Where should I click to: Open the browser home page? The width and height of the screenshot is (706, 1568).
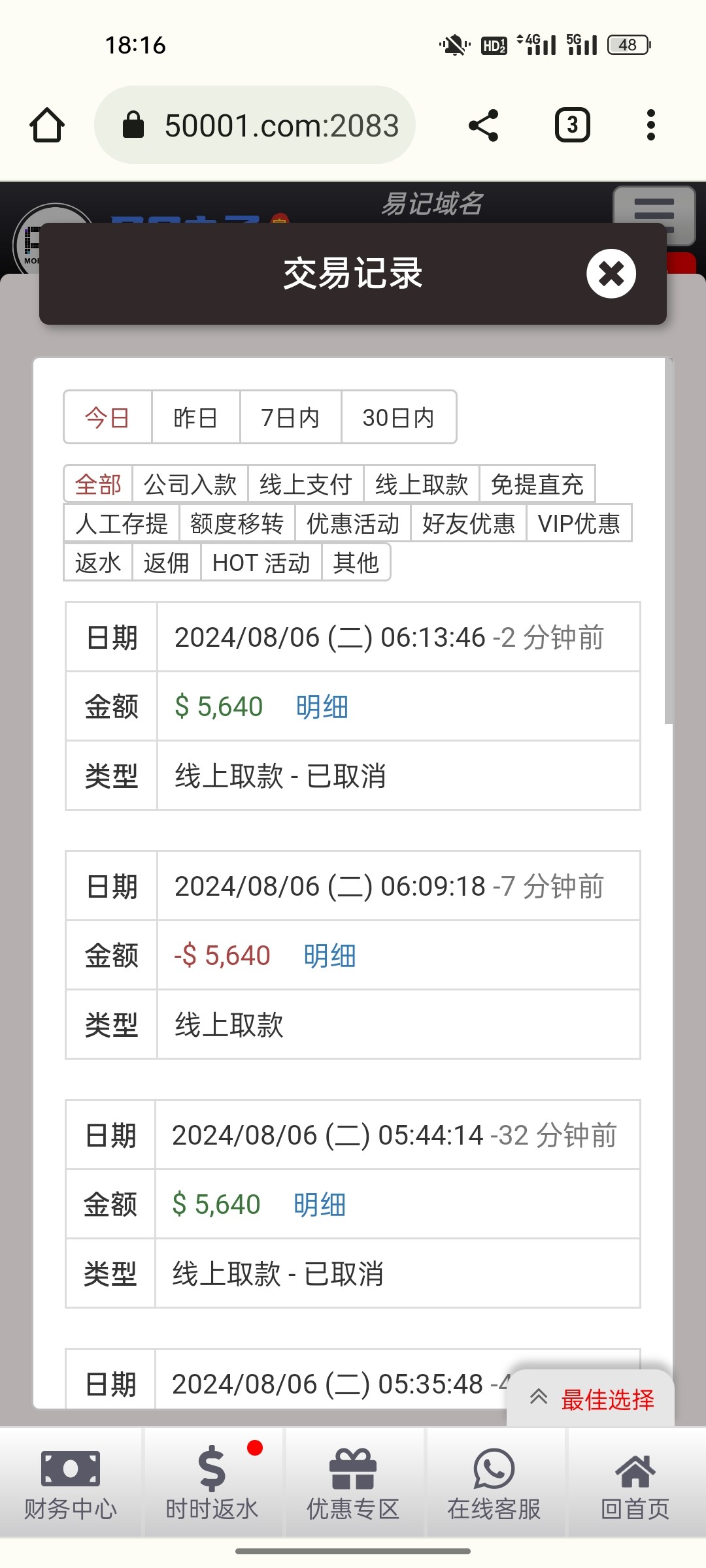point(47,125)
